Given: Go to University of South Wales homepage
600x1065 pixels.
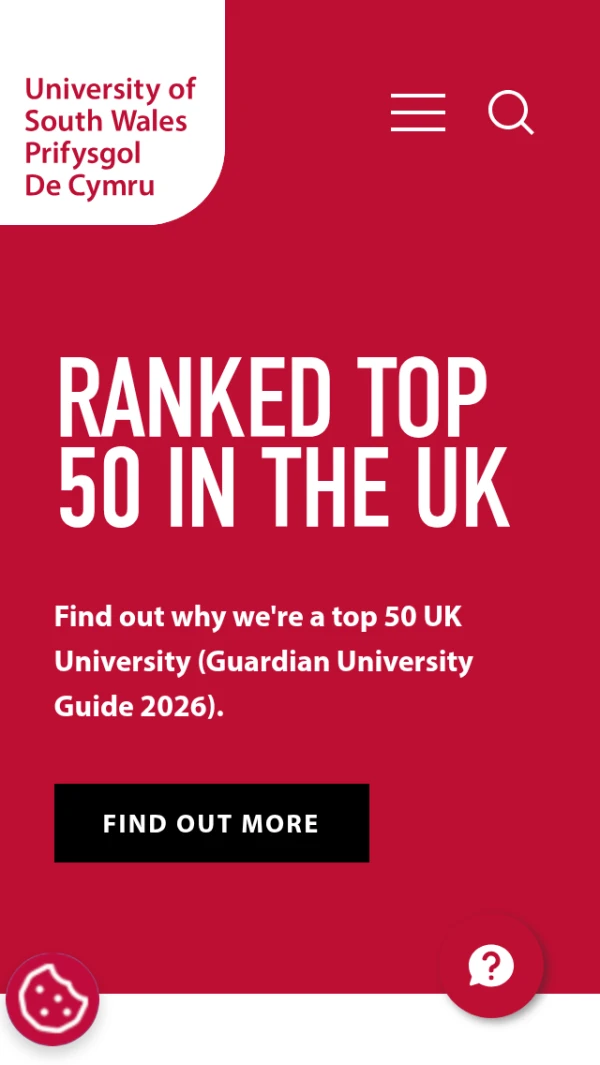Looking at the screenshot, I should click(x=110, y=137).
